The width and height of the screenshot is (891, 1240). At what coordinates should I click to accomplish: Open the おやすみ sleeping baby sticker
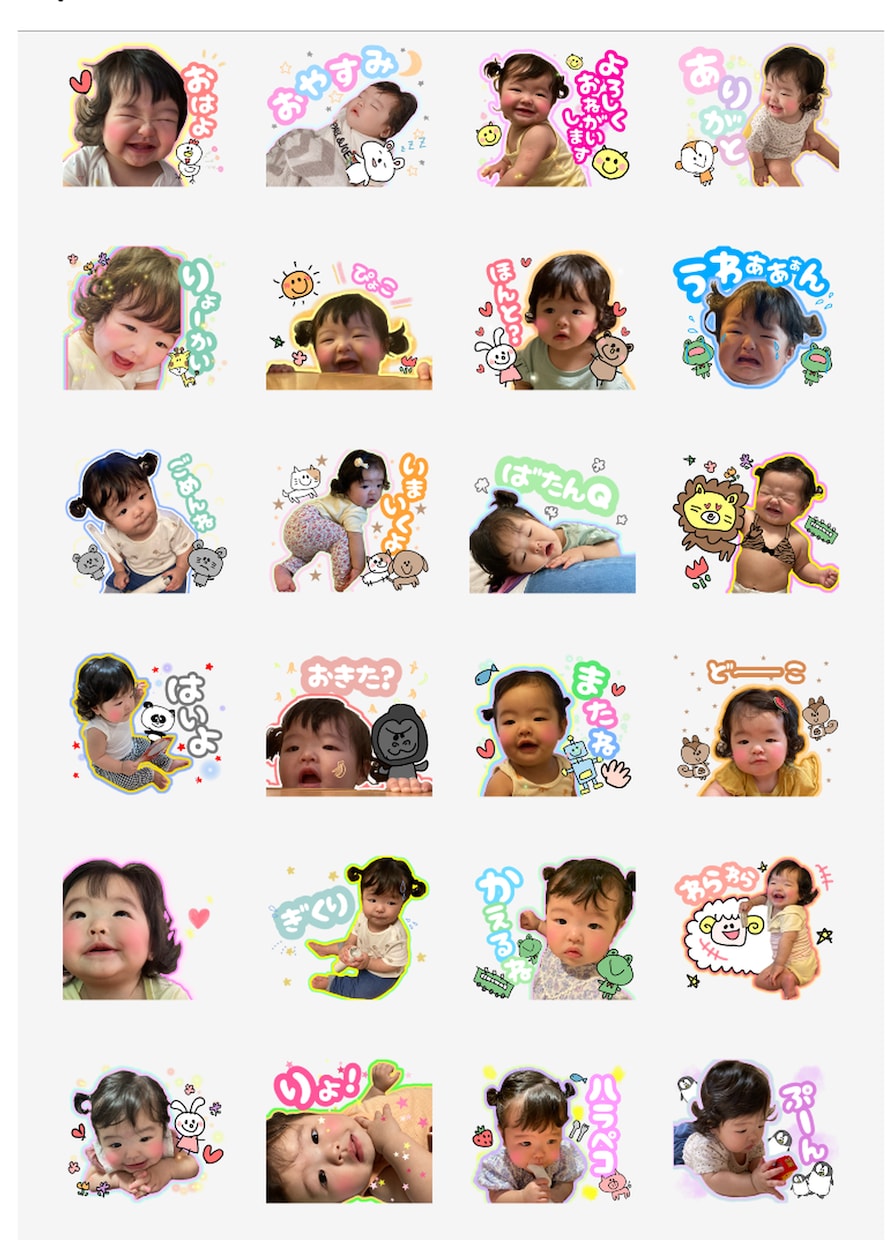(x=348, y=116)
